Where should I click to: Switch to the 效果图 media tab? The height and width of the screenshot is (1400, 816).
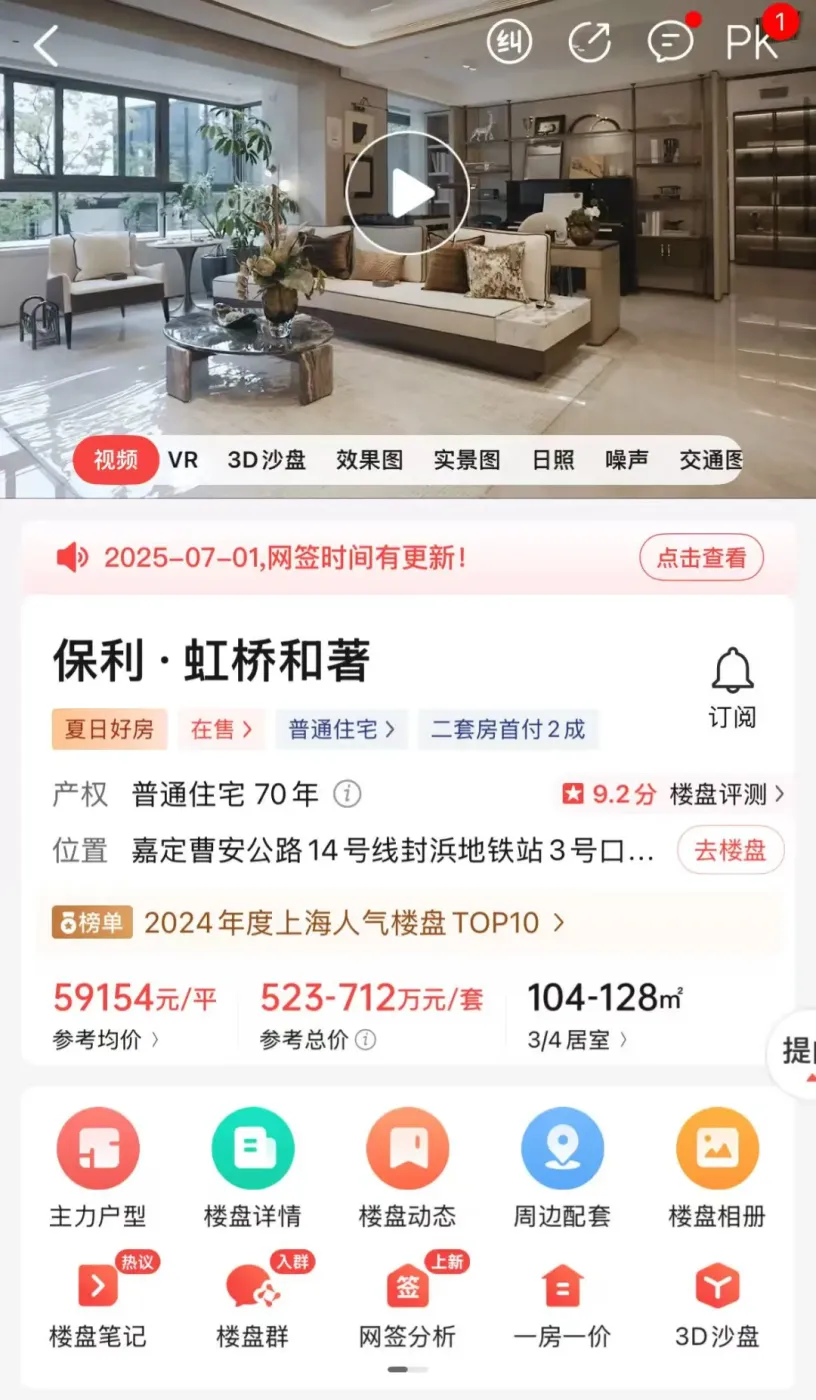[x=369, y=460]
